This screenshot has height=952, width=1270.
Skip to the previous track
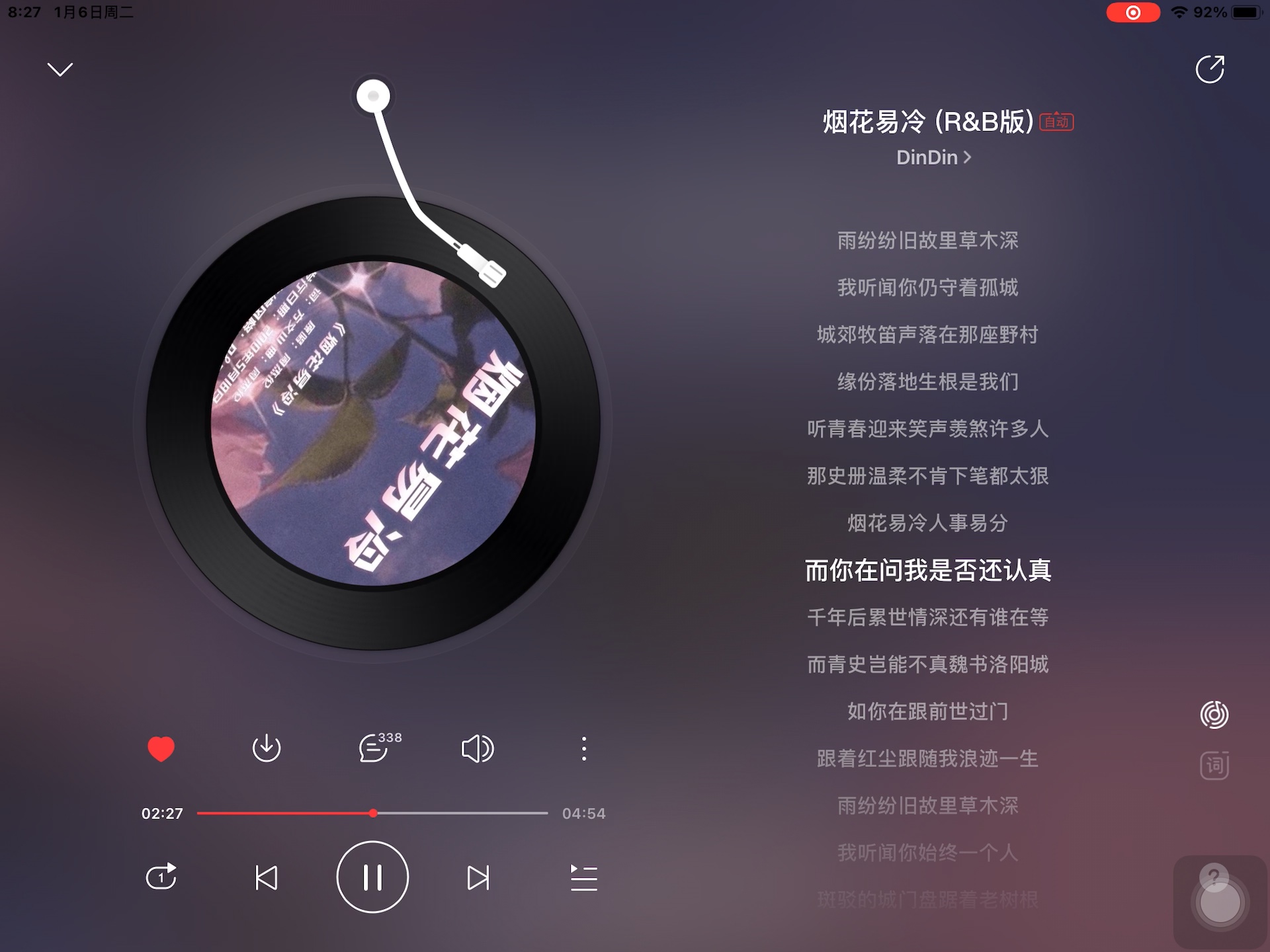click(267, 877)
